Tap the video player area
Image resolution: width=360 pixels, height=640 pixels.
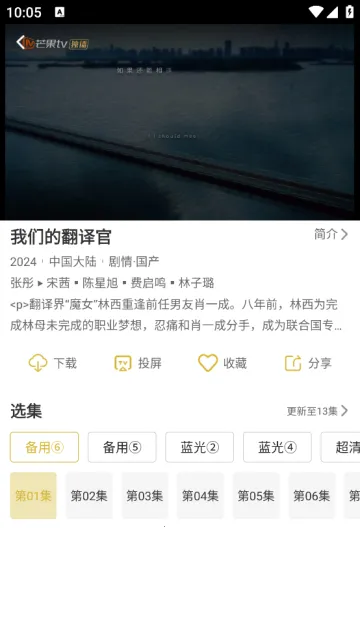click(x=180, y=122)
